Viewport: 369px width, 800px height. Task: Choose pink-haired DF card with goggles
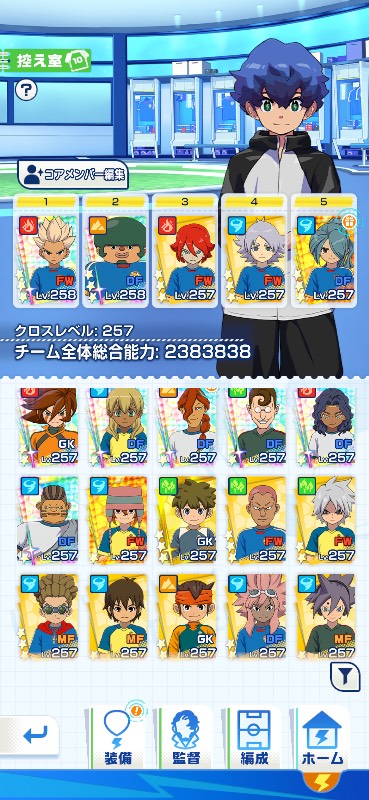pyautogui.click(x=256, y=616)
